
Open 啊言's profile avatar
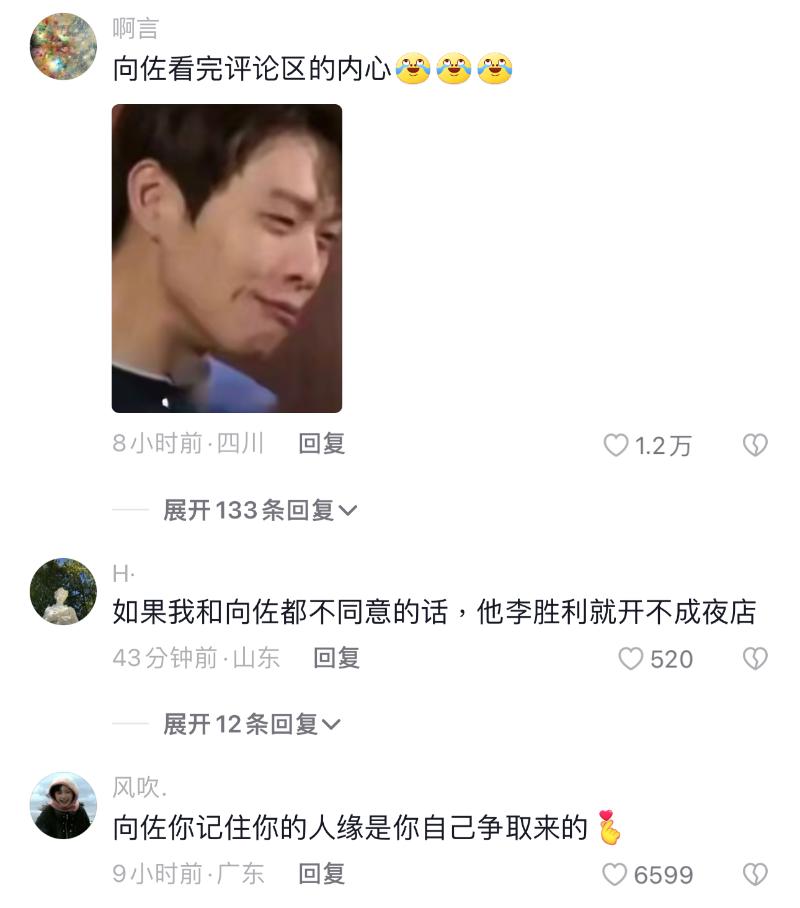coord(64,46)
